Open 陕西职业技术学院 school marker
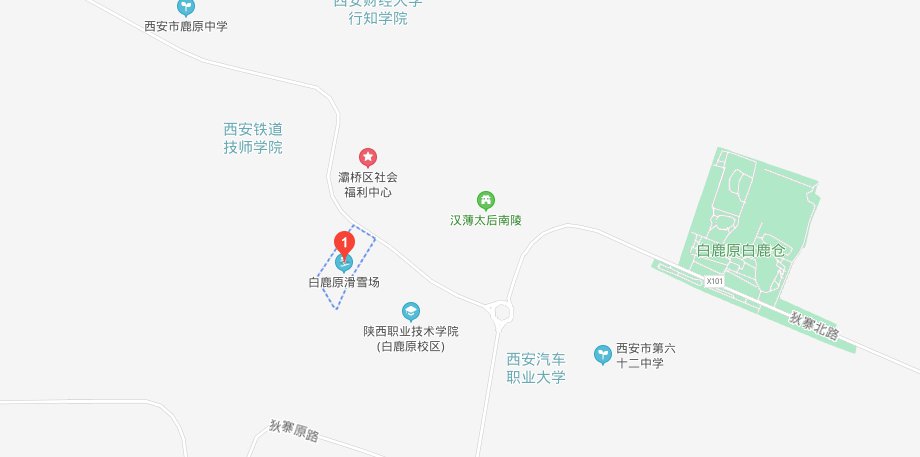 [x=410, y=312]
